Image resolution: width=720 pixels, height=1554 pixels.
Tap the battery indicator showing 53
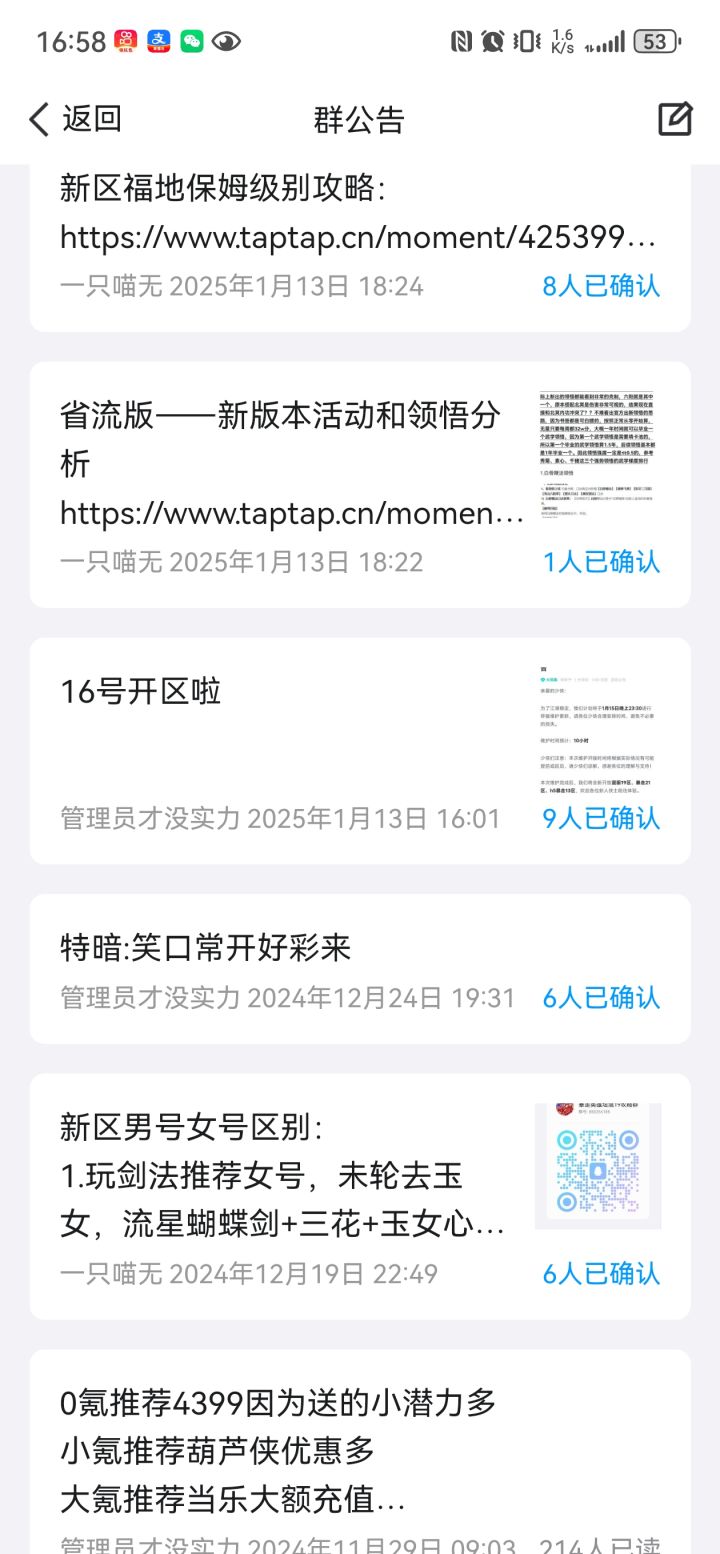tap(657, 40)
